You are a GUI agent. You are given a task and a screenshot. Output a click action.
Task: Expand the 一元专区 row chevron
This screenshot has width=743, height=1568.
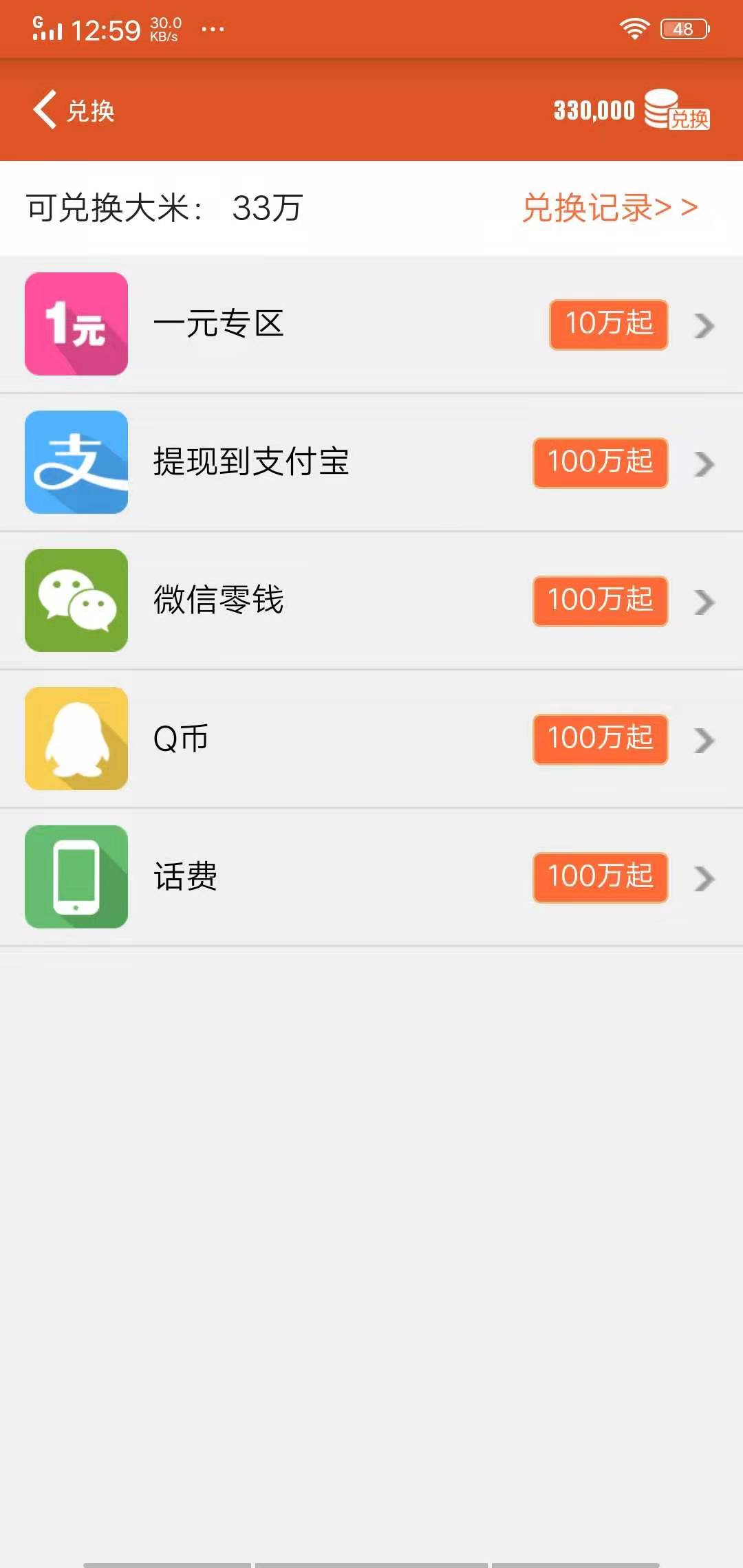click(x=703, y=327)
